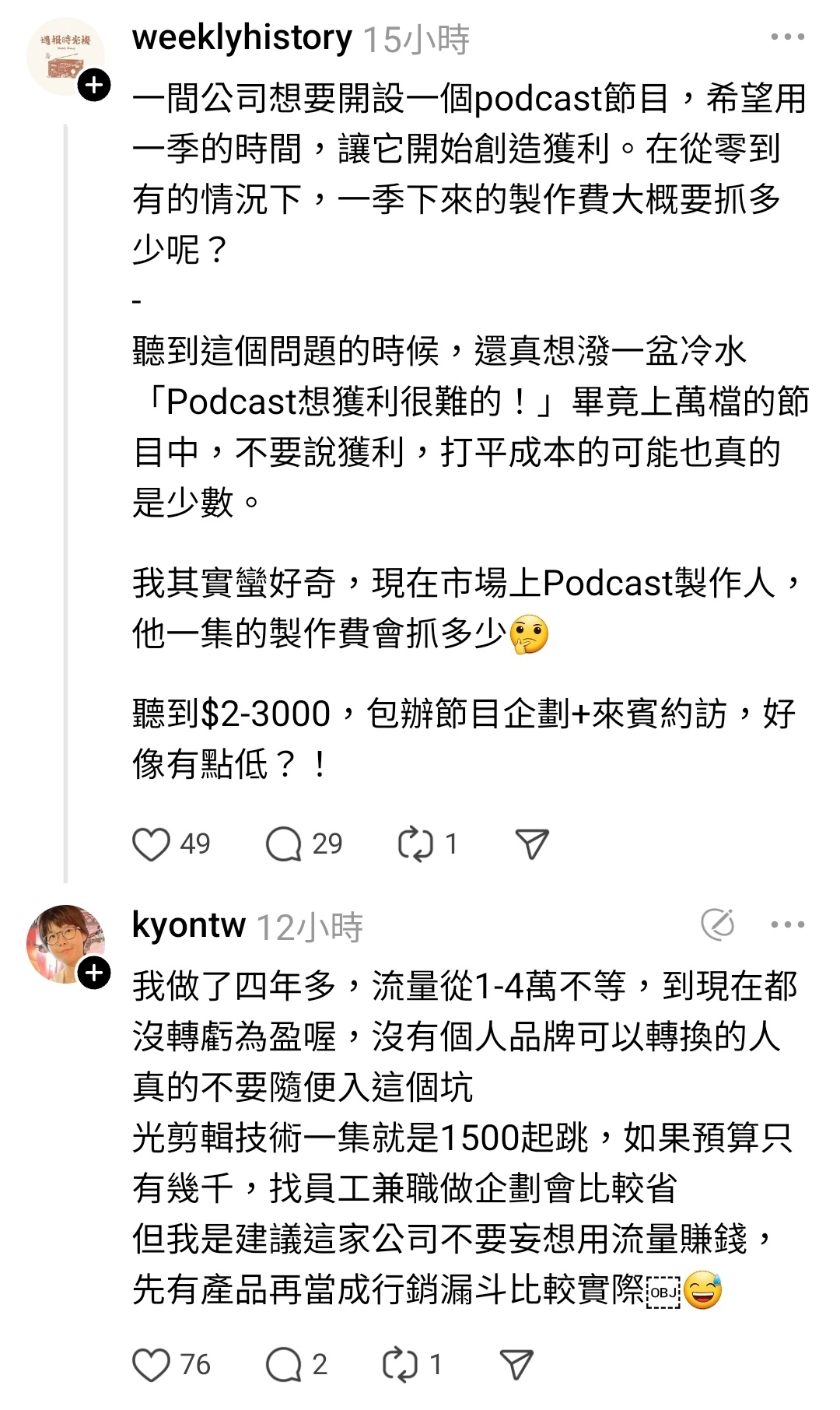
Task: Share weeklyhistory's post
Action: tap(532, 844)
